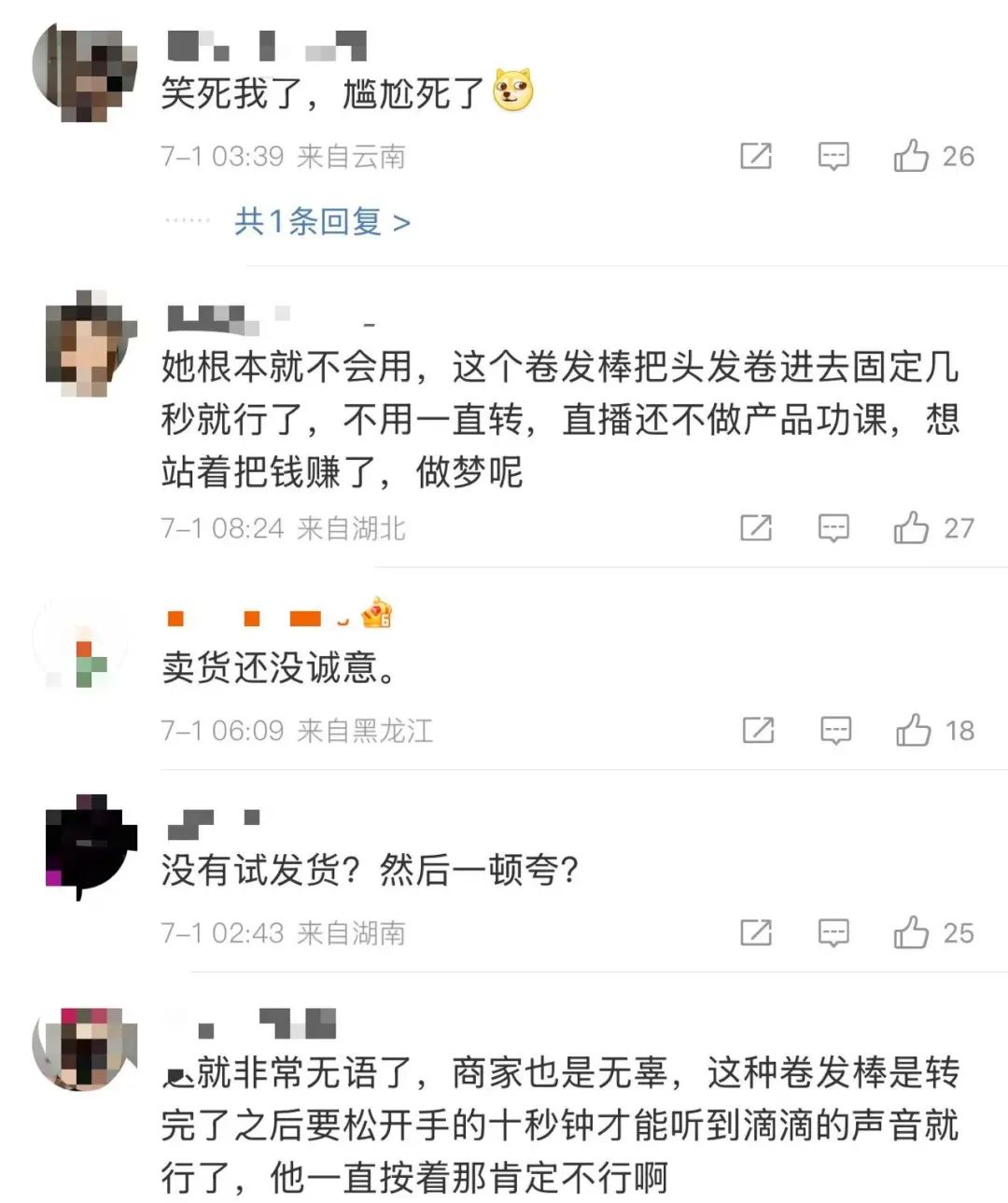Click the dog emoji in the first comment
This screenshot has width=1008, height=1203.
[512, 89]
